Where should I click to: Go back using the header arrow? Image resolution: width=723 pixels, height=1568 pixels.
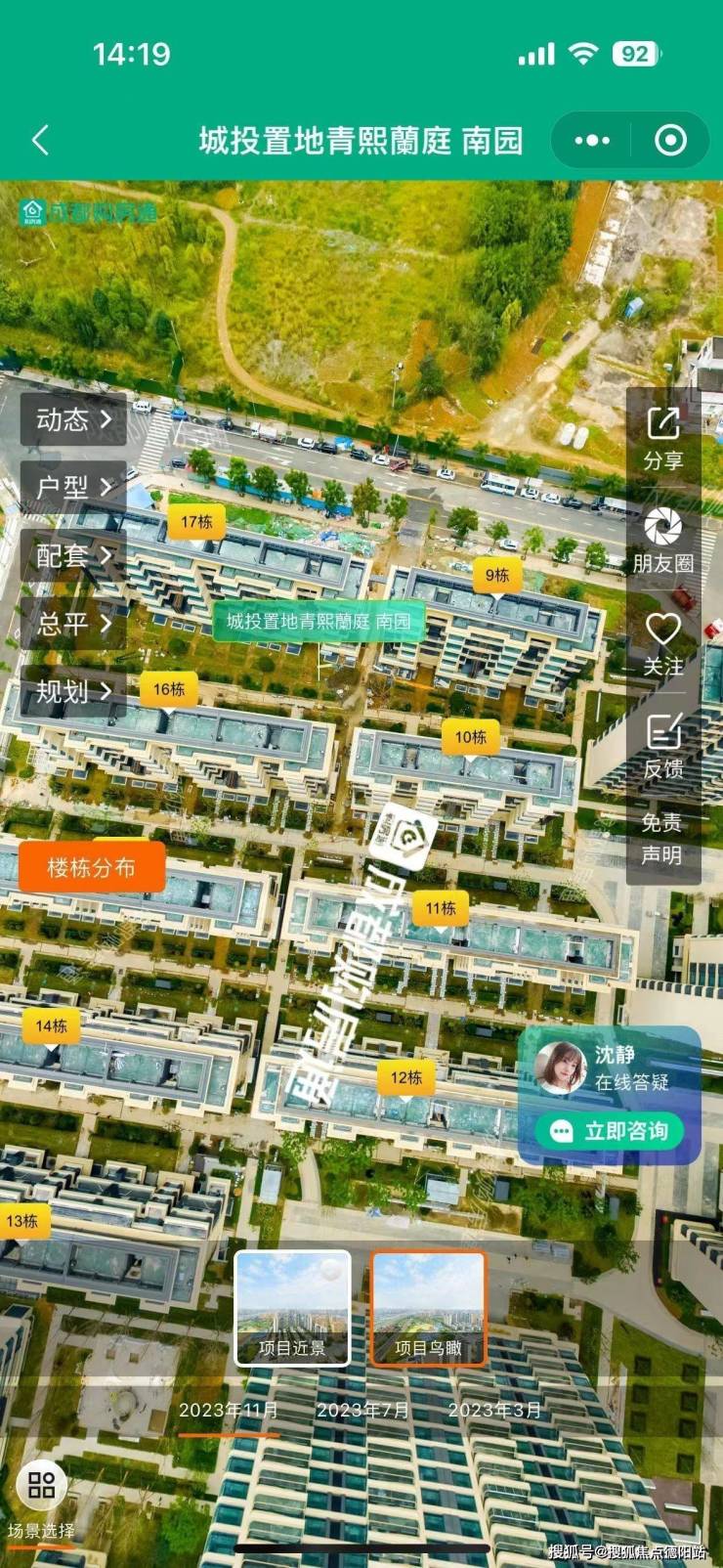coord(40,141)
